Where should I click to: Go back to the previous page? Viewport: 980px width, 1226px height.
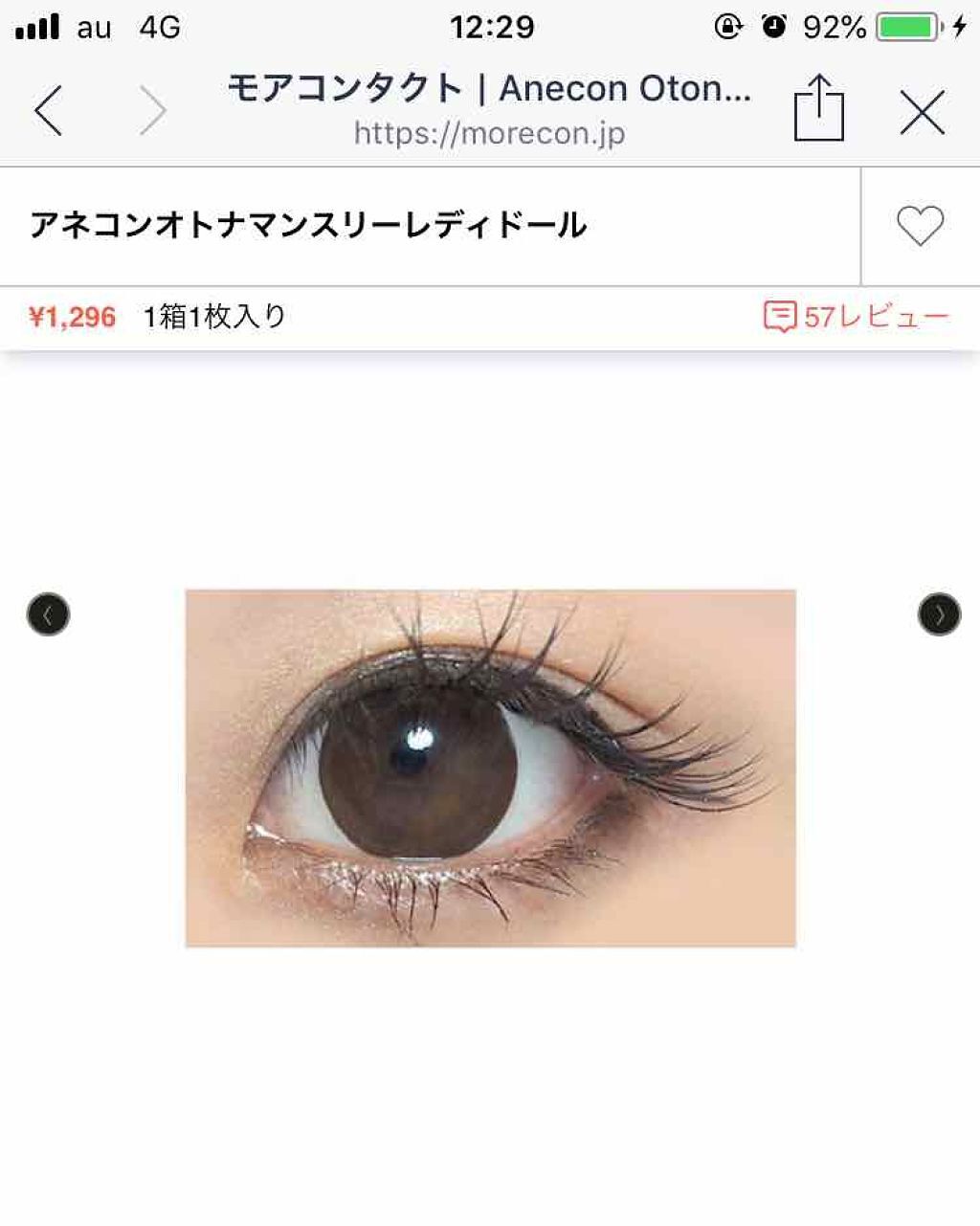point(49,110)
